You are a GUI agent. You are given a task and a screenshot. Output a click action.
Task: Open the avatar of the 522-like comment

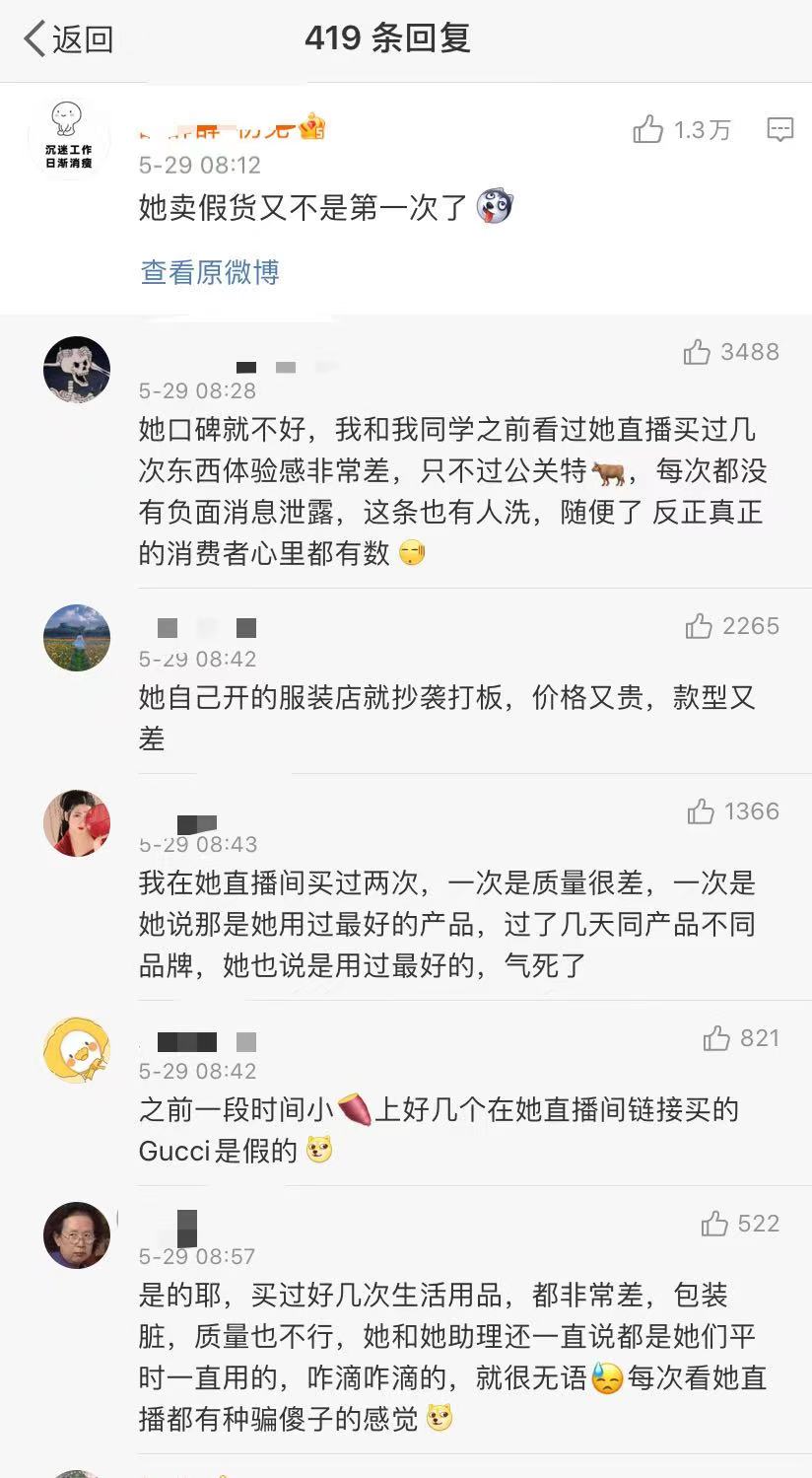pos(76,1235)
